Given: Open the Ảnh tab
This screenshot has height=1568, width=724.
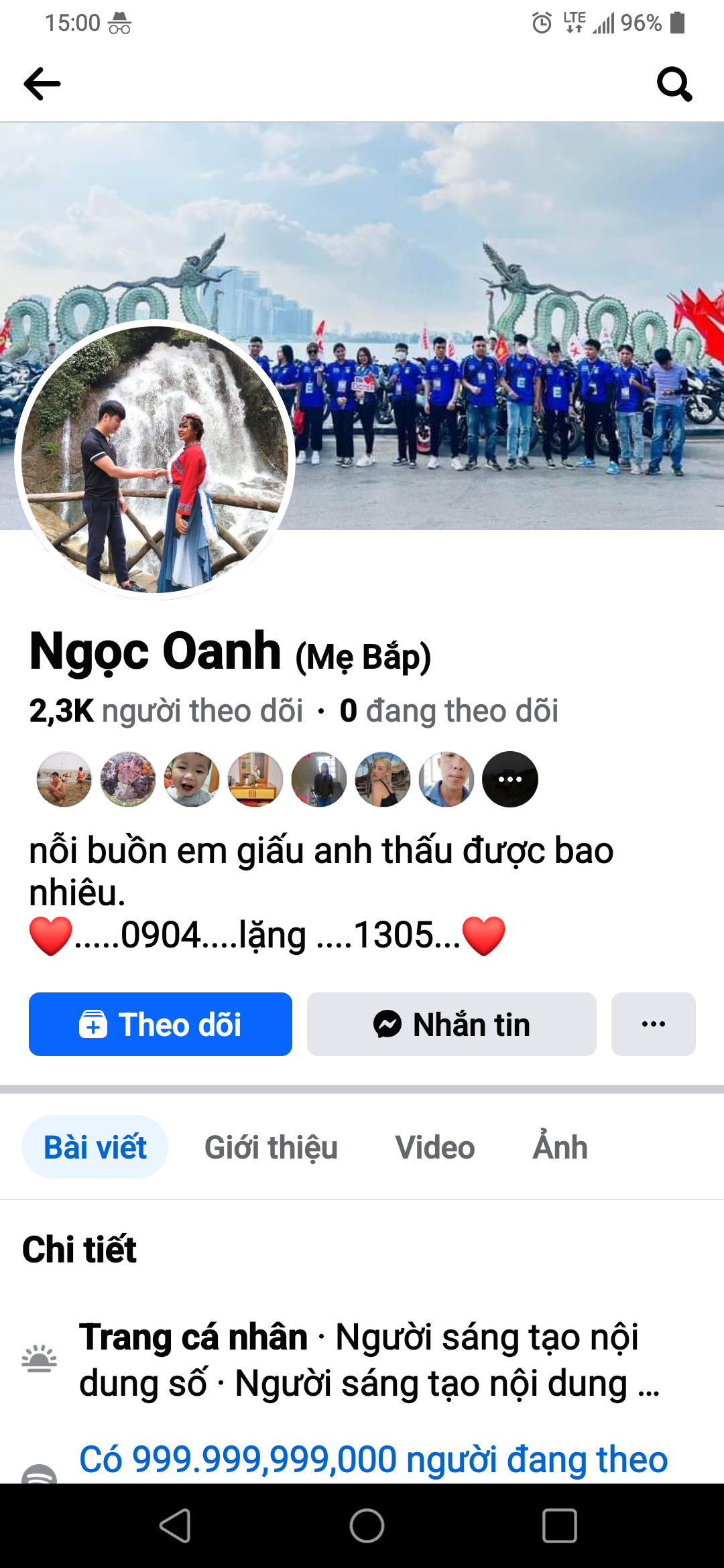Looking at the screenshot, I should (x=560, y=1147).
